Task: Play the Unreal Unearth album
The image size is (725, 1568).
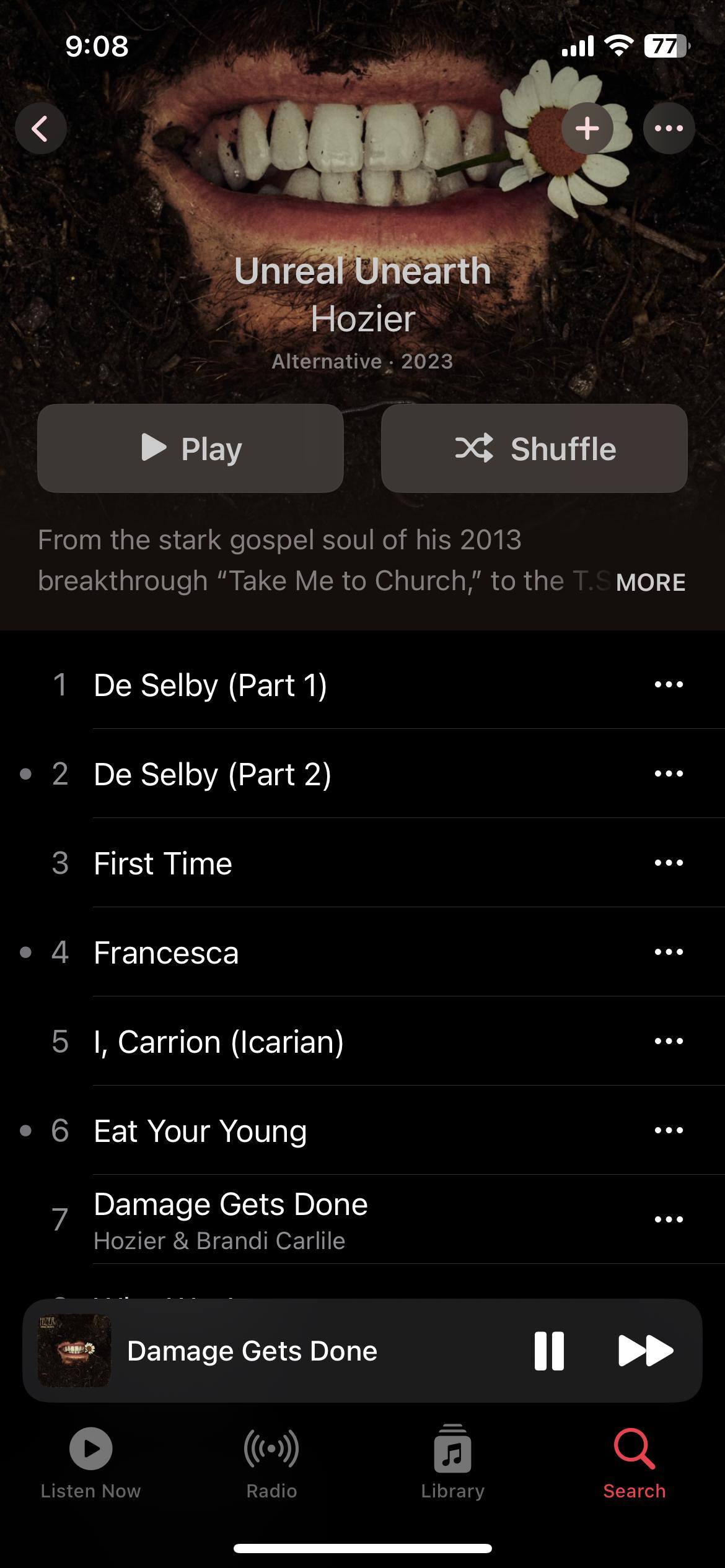Action: coord(190,448)
